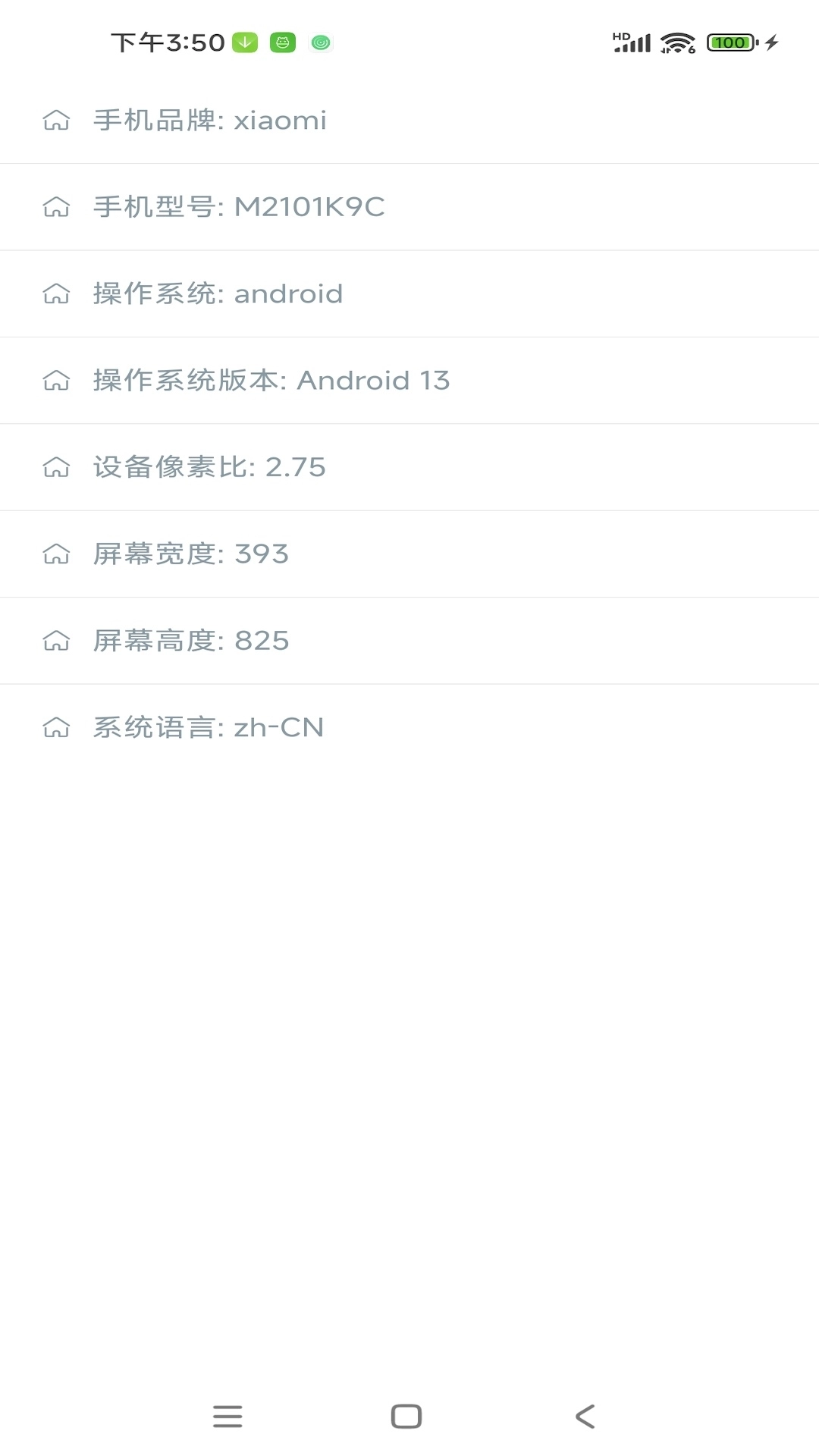
Task: Click the home icon beside 设备像素比
Action: (x=56, y=467)
